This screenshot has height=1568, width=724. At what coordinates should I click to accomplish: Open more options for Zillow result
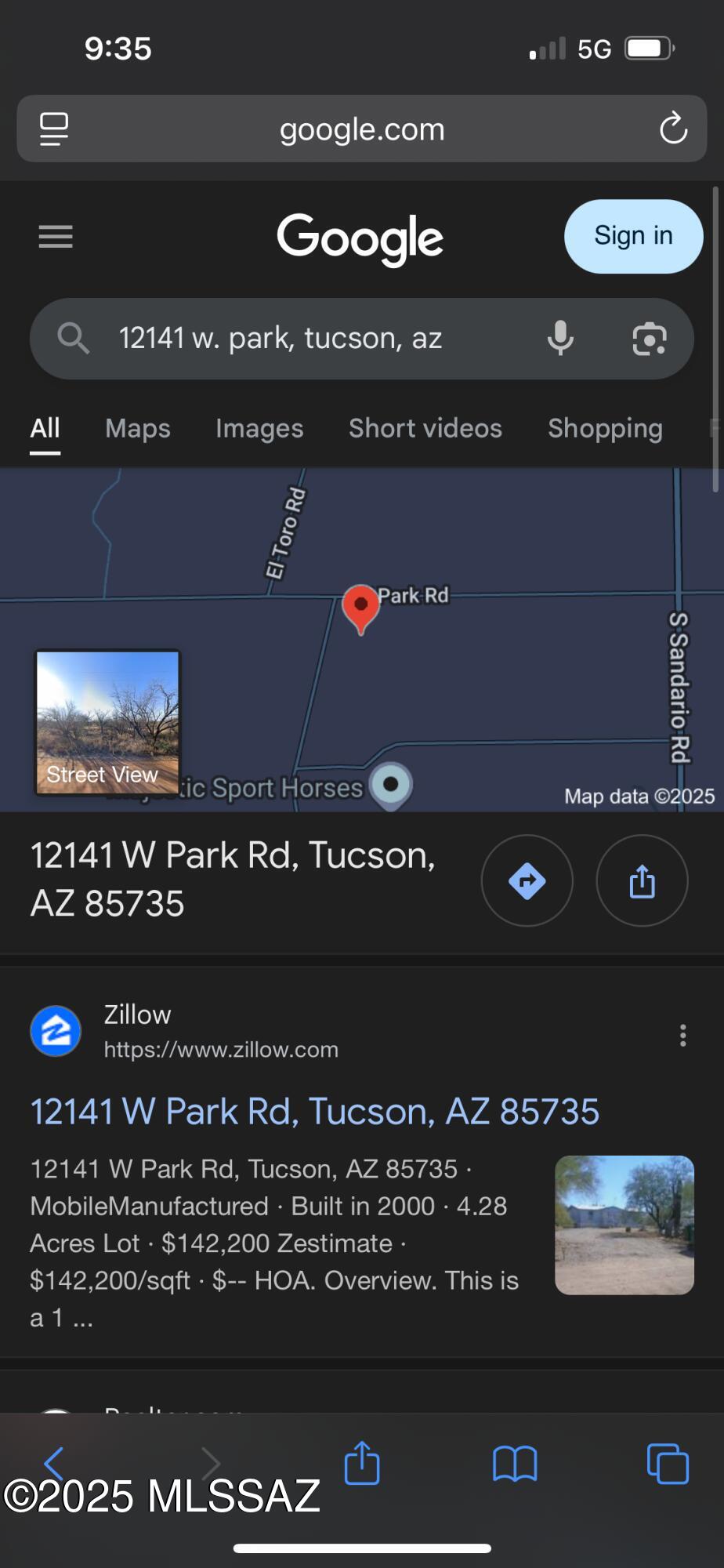682,1036
